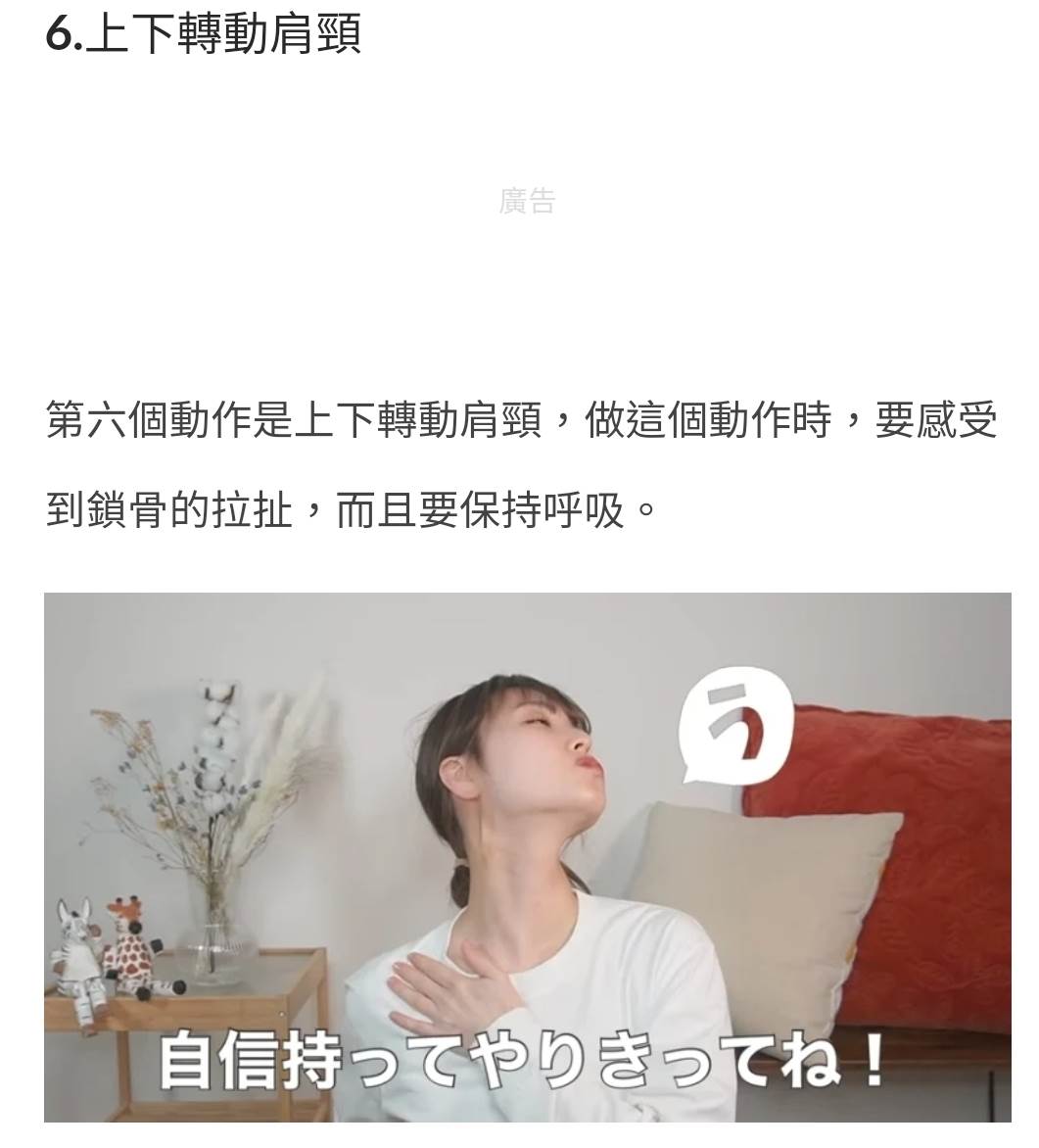This screenshot has height=1148, width=1039.
Task: Open the neck stretch photo in the article
Action: 527,856
